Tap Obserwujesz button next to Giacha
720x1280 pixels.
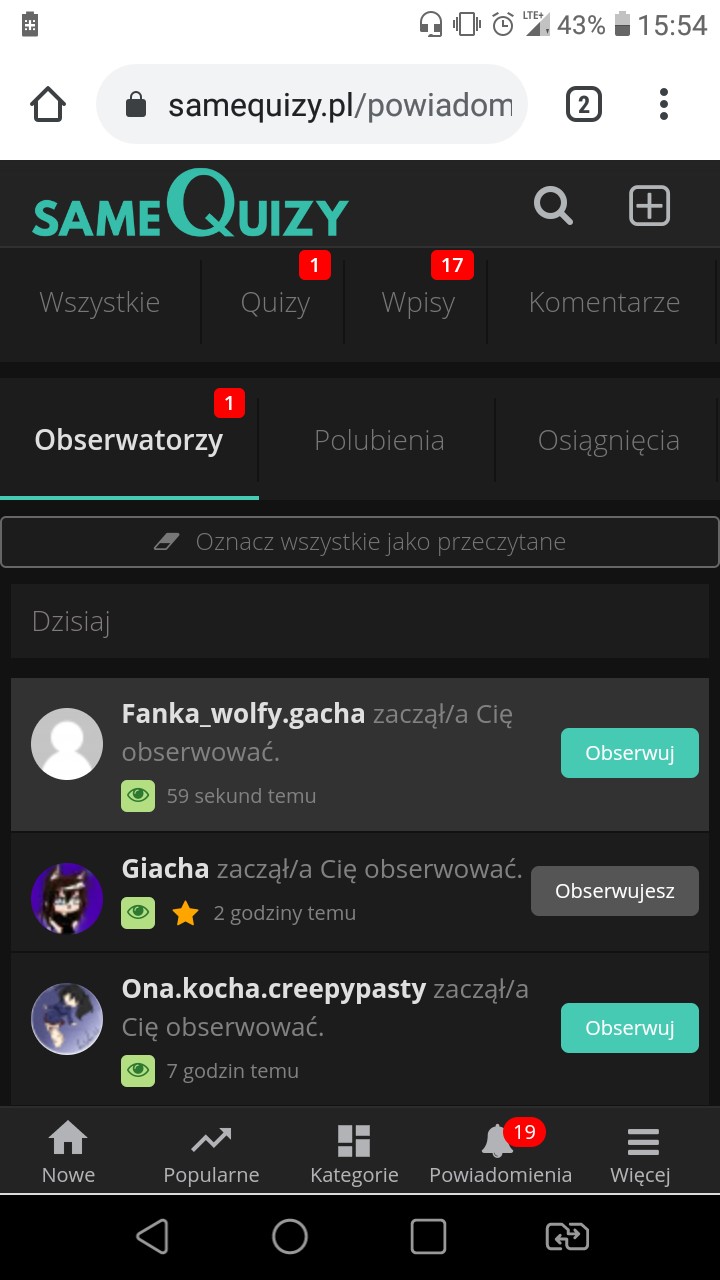click(x=615, y=890)
